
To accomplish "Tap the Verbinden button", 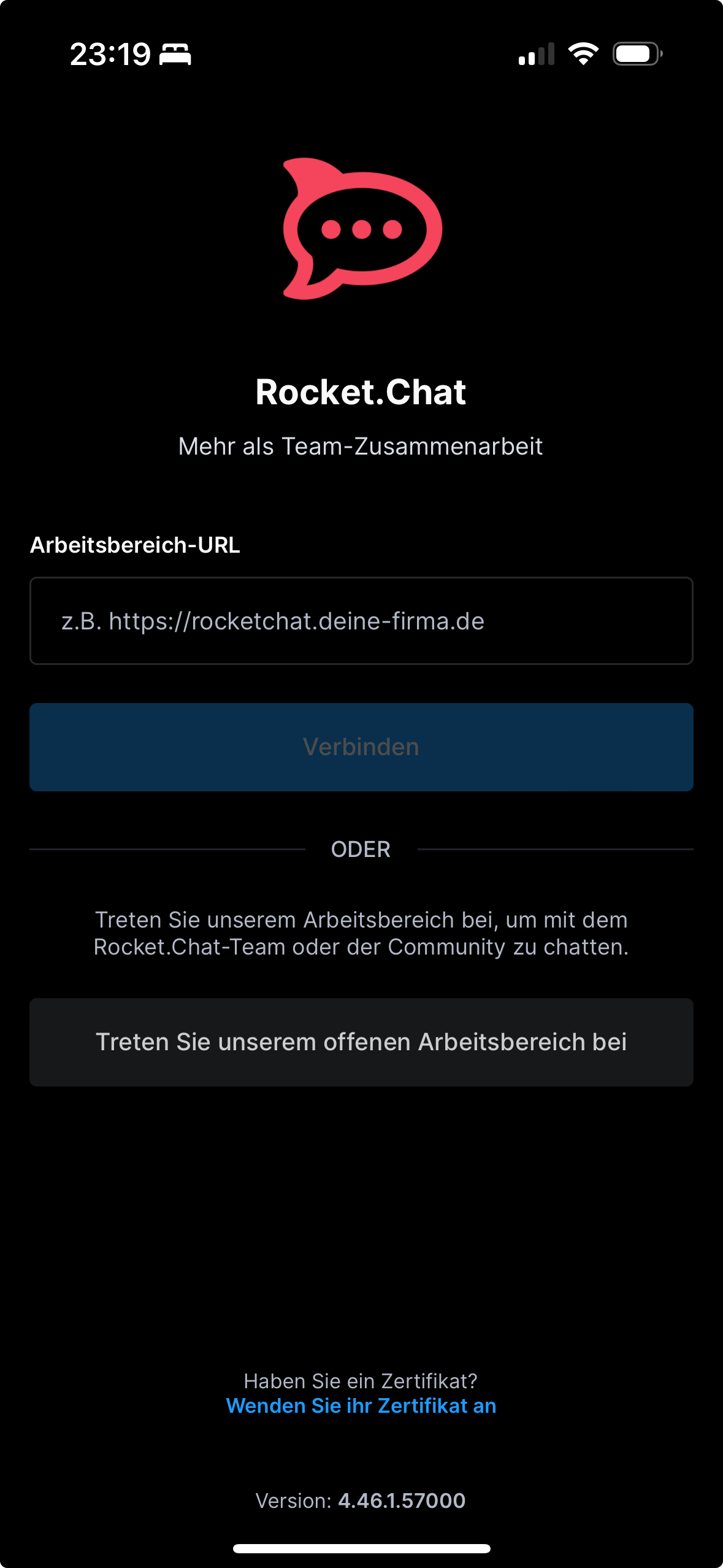I will tap(361, 747).
